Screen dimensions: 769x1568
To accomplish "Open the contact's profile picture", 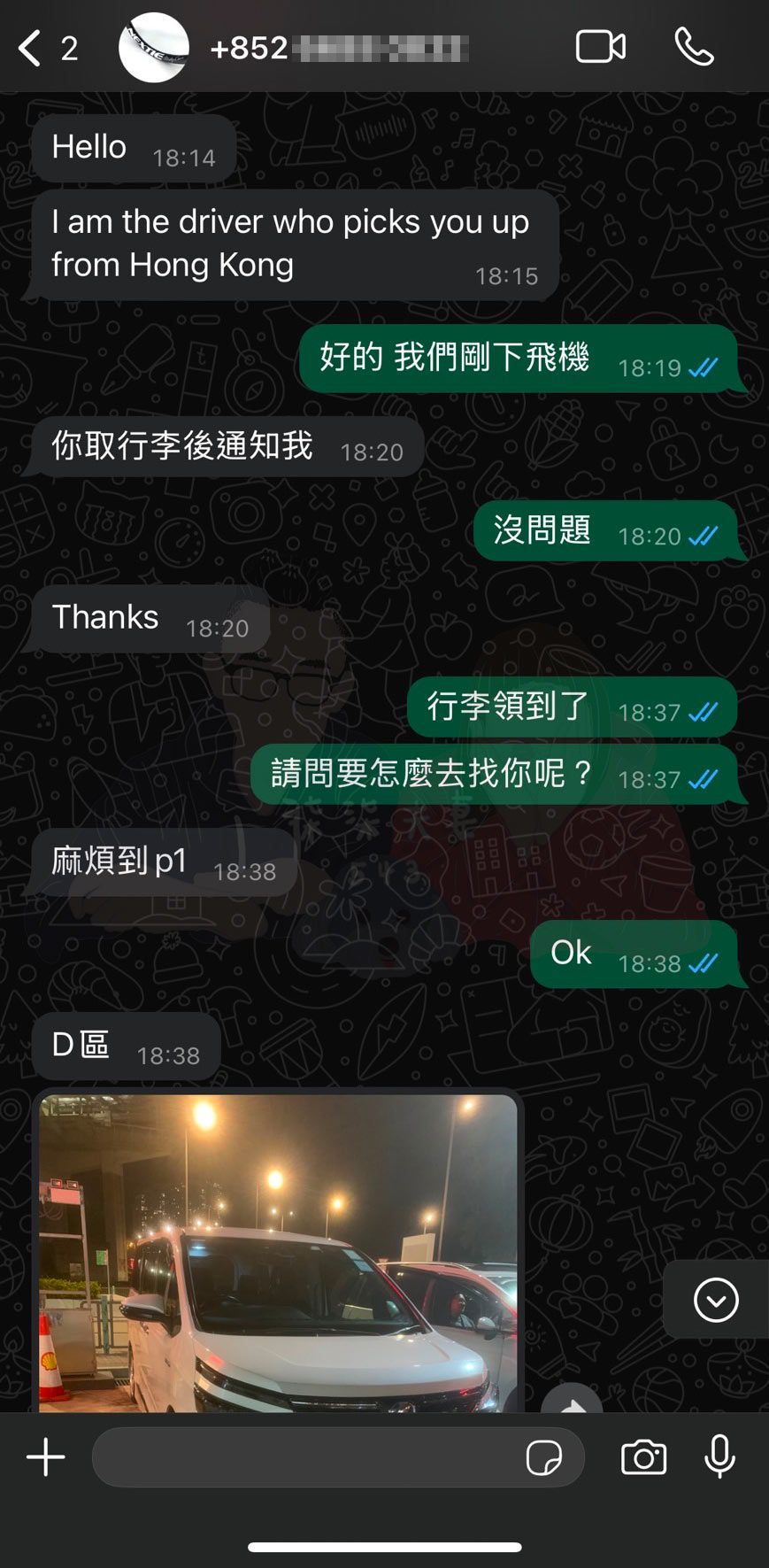I will tap(154, 46).
